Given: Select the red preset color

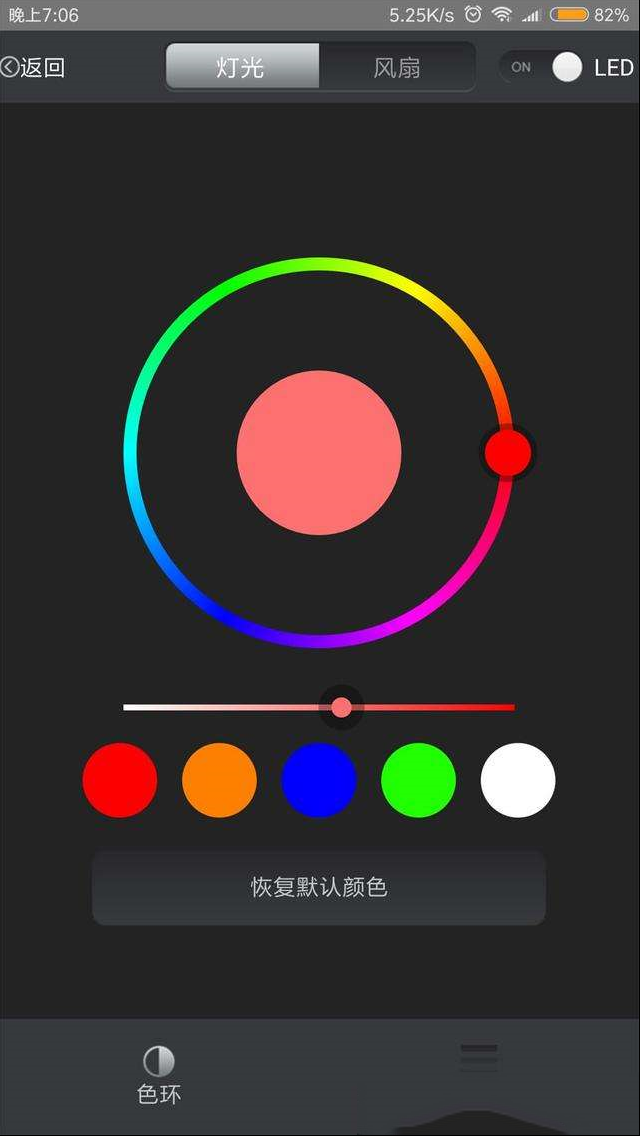Looking at the screenshot, I should 120,780.
